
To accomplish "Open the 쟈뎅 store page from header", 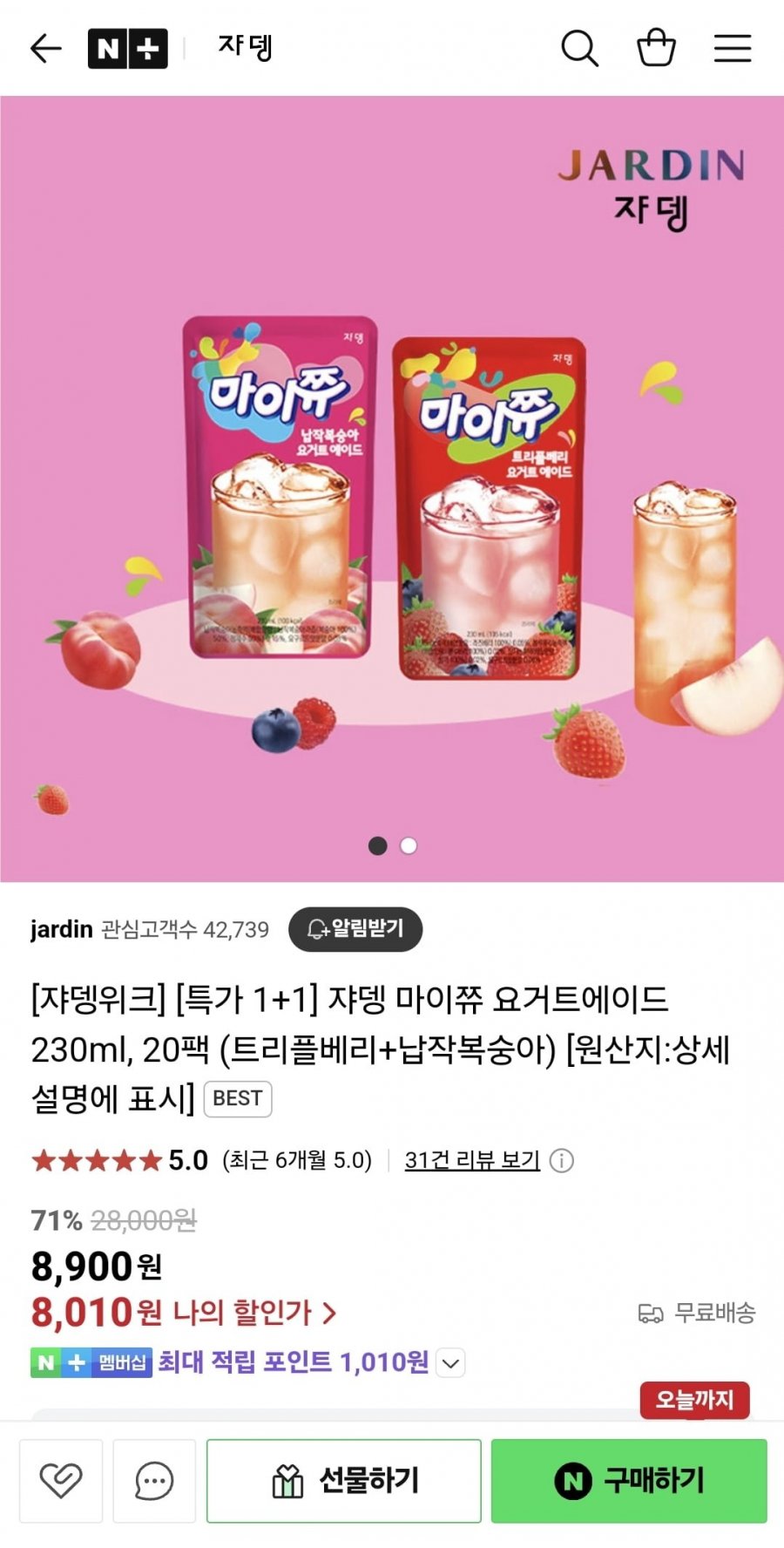I will click(245, 46).
